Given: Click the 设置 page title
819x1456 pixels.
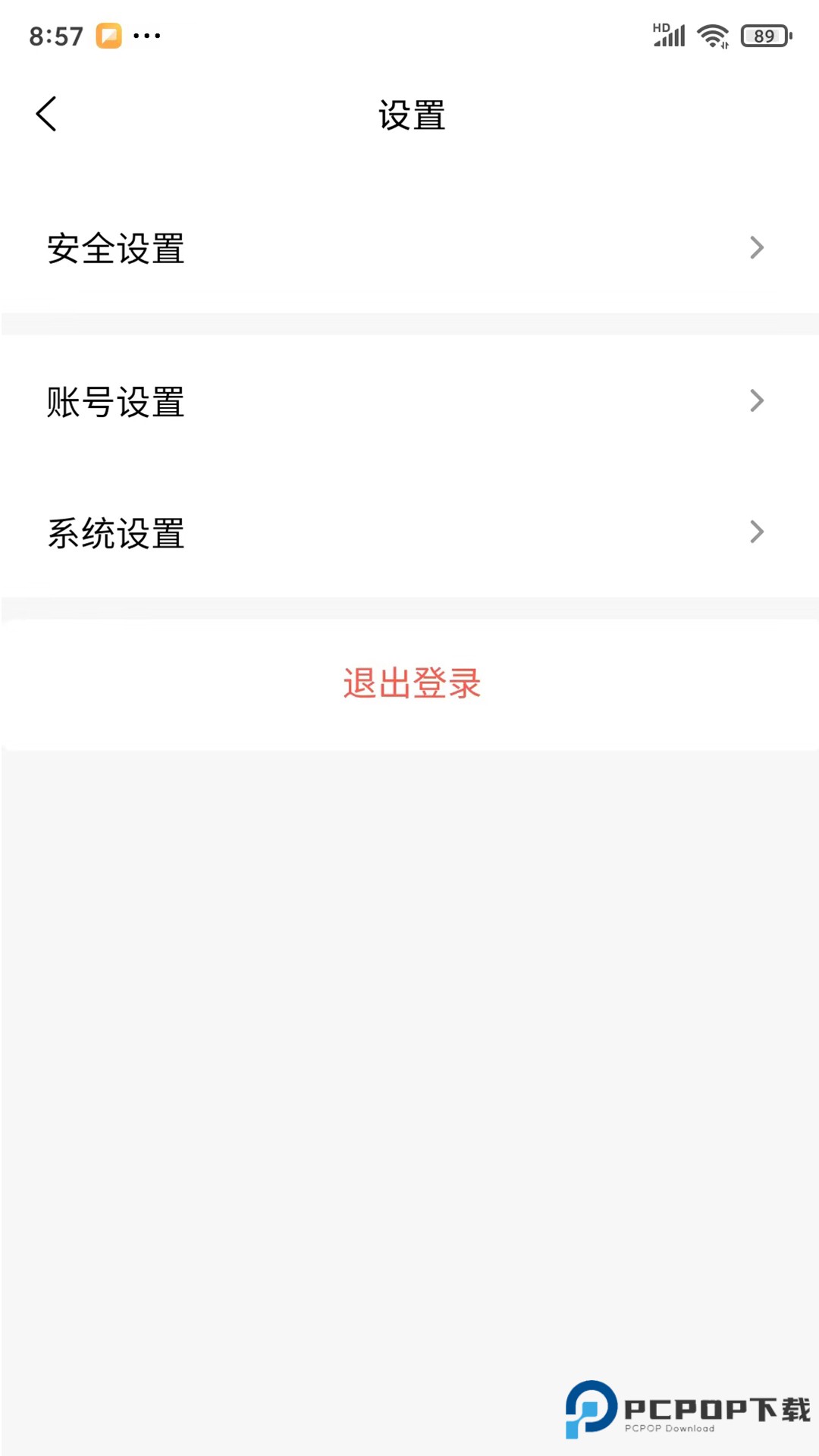Looking at the screenshot, I should tap(410, 115).
